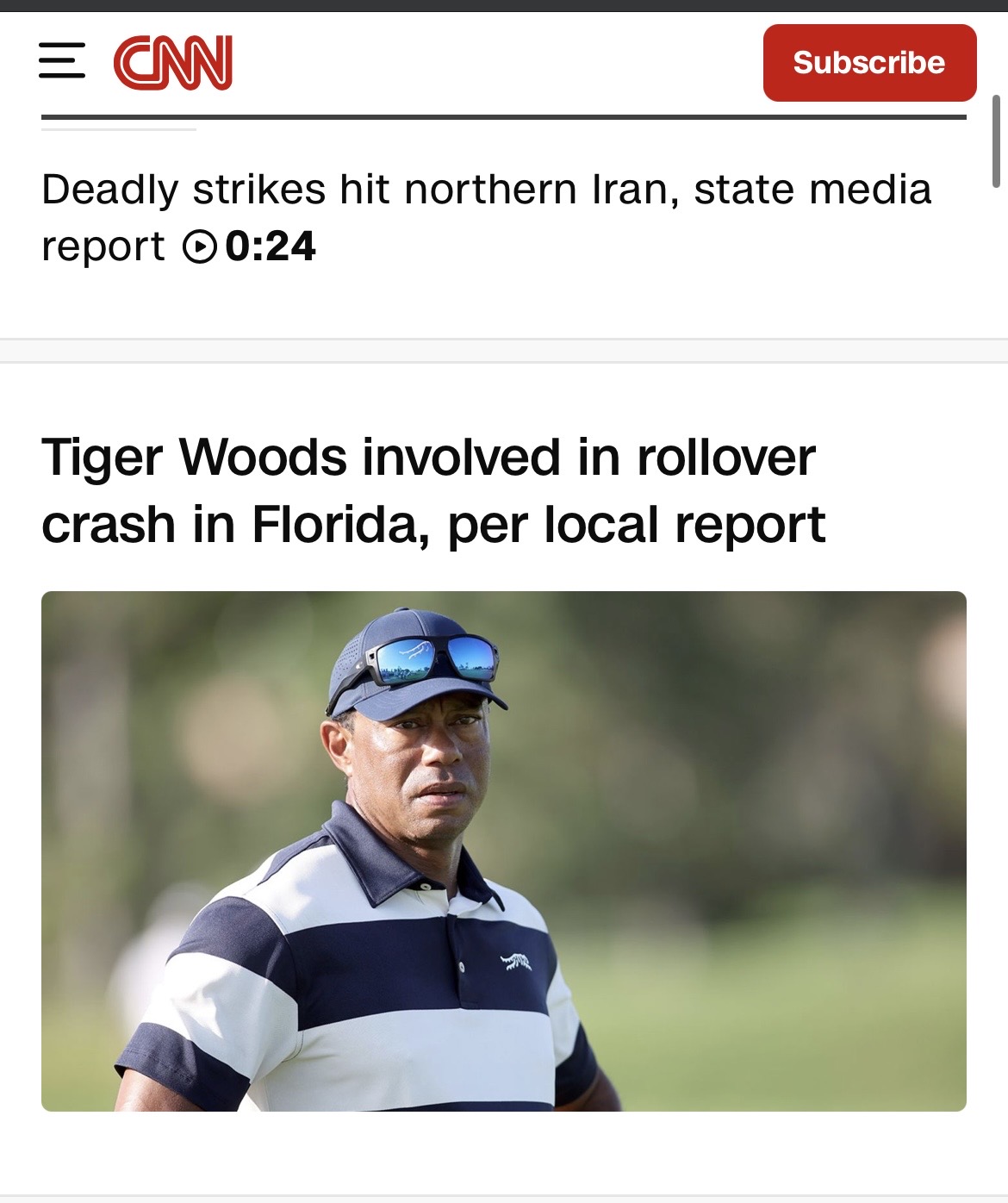This screenshot has height=1203, width=1008.
Task: Open the Tiger Woods article photo
Action: [503, 851]
